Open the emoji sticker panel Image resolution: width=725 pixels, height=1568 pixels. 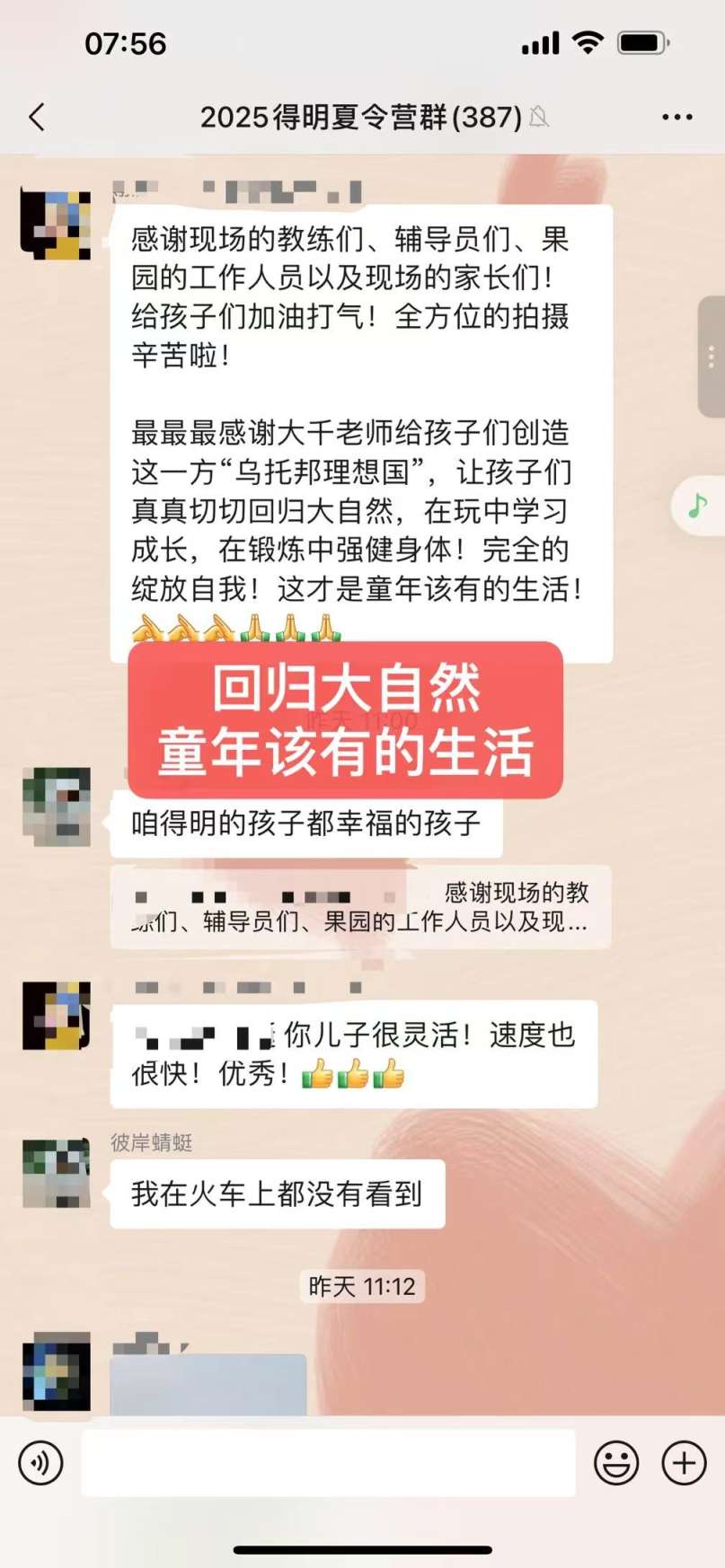pyautogui.click(x=616, y=1463)
